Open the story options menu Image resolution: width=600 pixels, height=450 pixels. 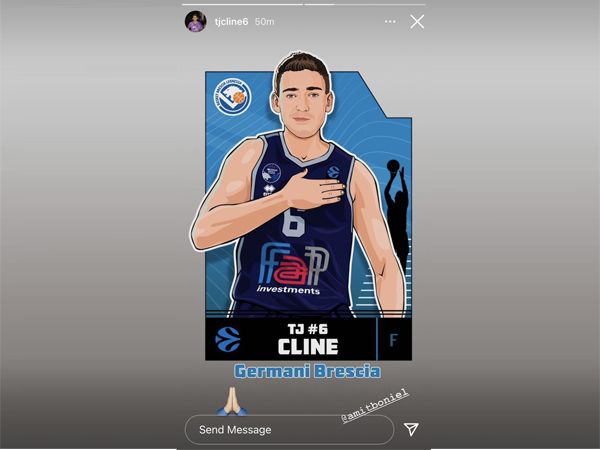tap(390, 21)
